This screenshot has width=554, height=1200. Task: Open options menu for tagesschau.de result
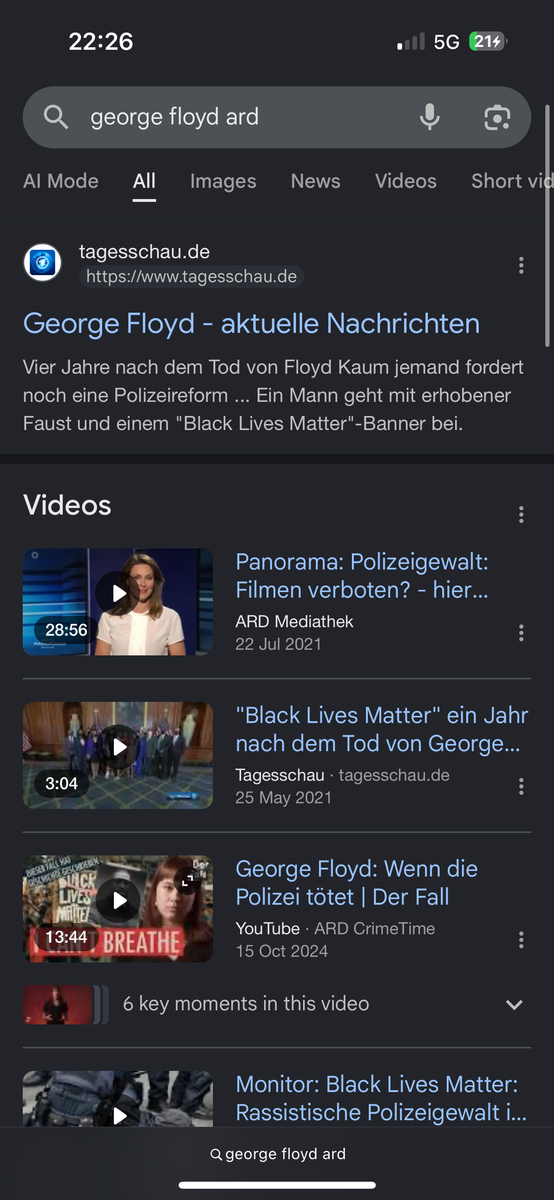pos(521,265)
